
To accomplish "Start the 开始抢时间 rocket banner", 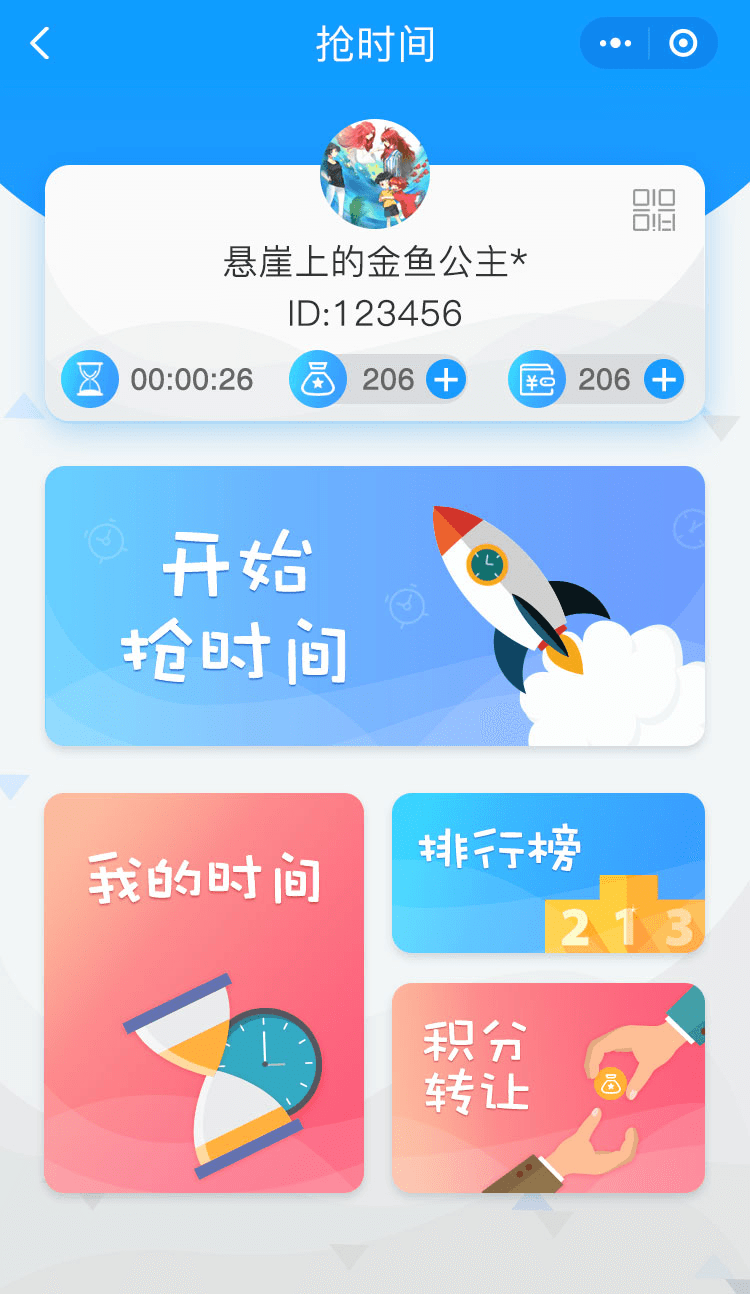I will (375, 606).
